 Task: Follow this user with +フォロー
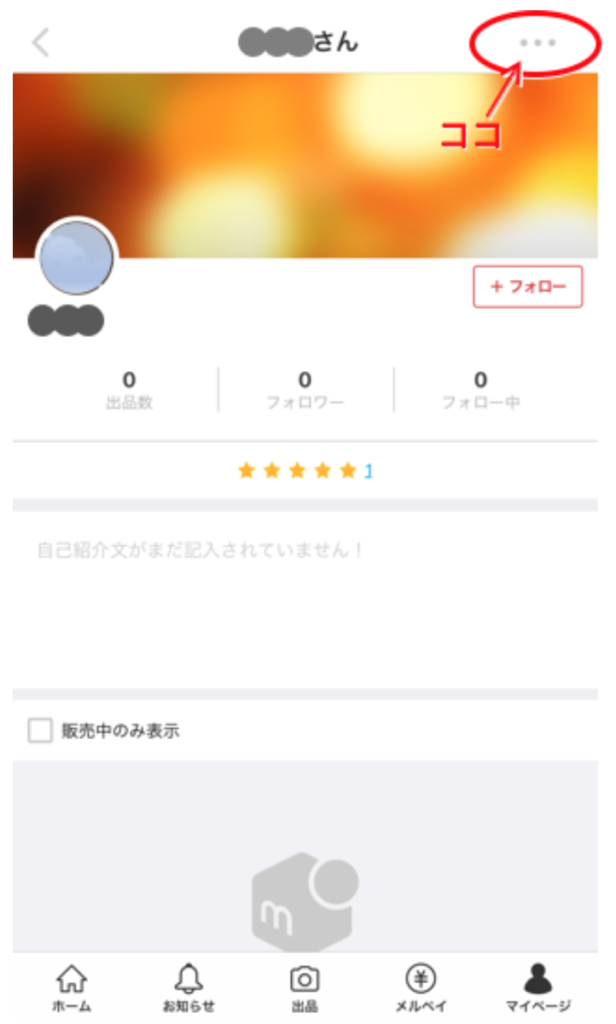click(x=527, y=287)
